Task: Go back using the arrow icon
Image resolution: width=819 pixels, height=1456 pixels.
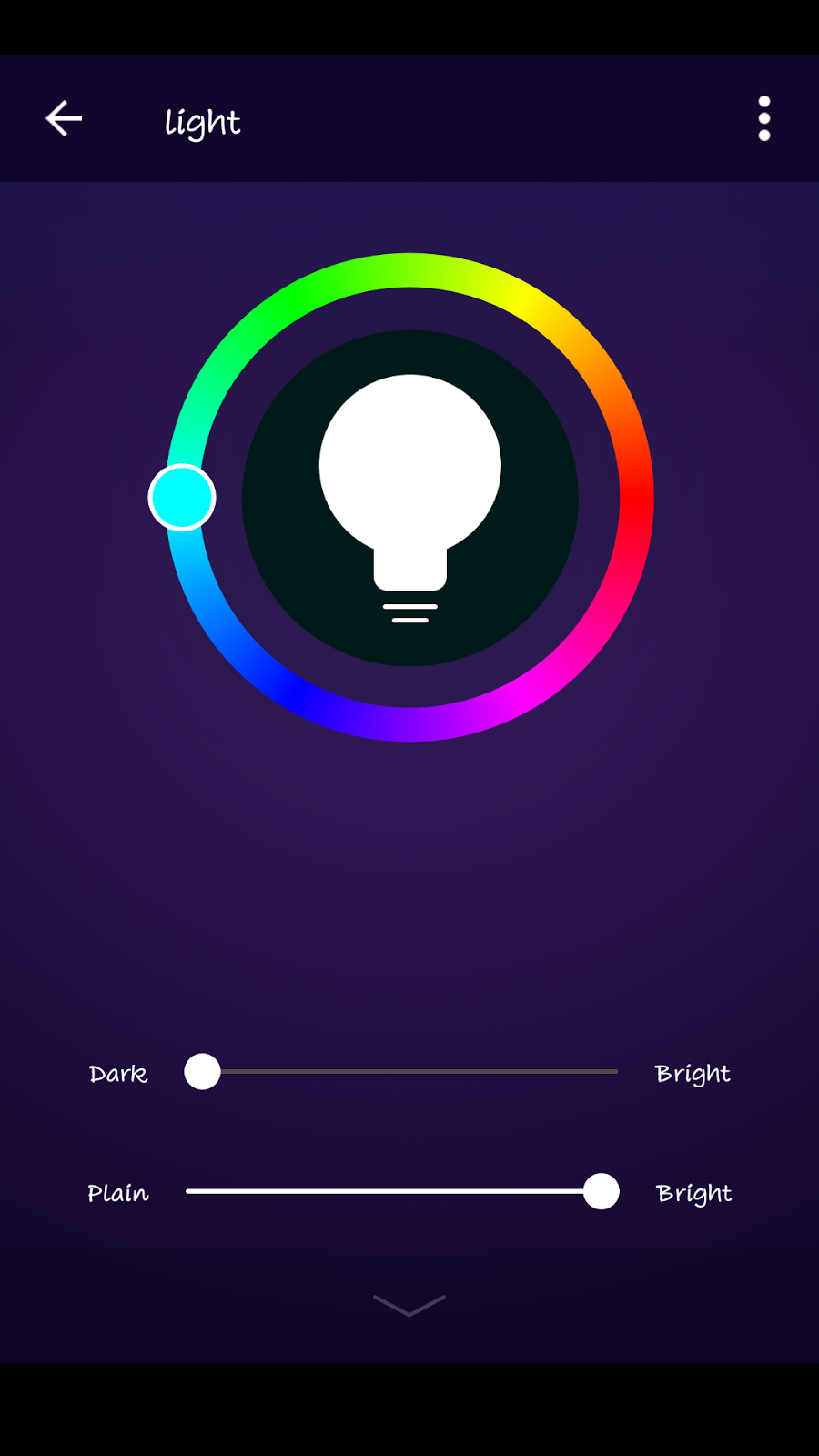Action: (x=64, y=119)
